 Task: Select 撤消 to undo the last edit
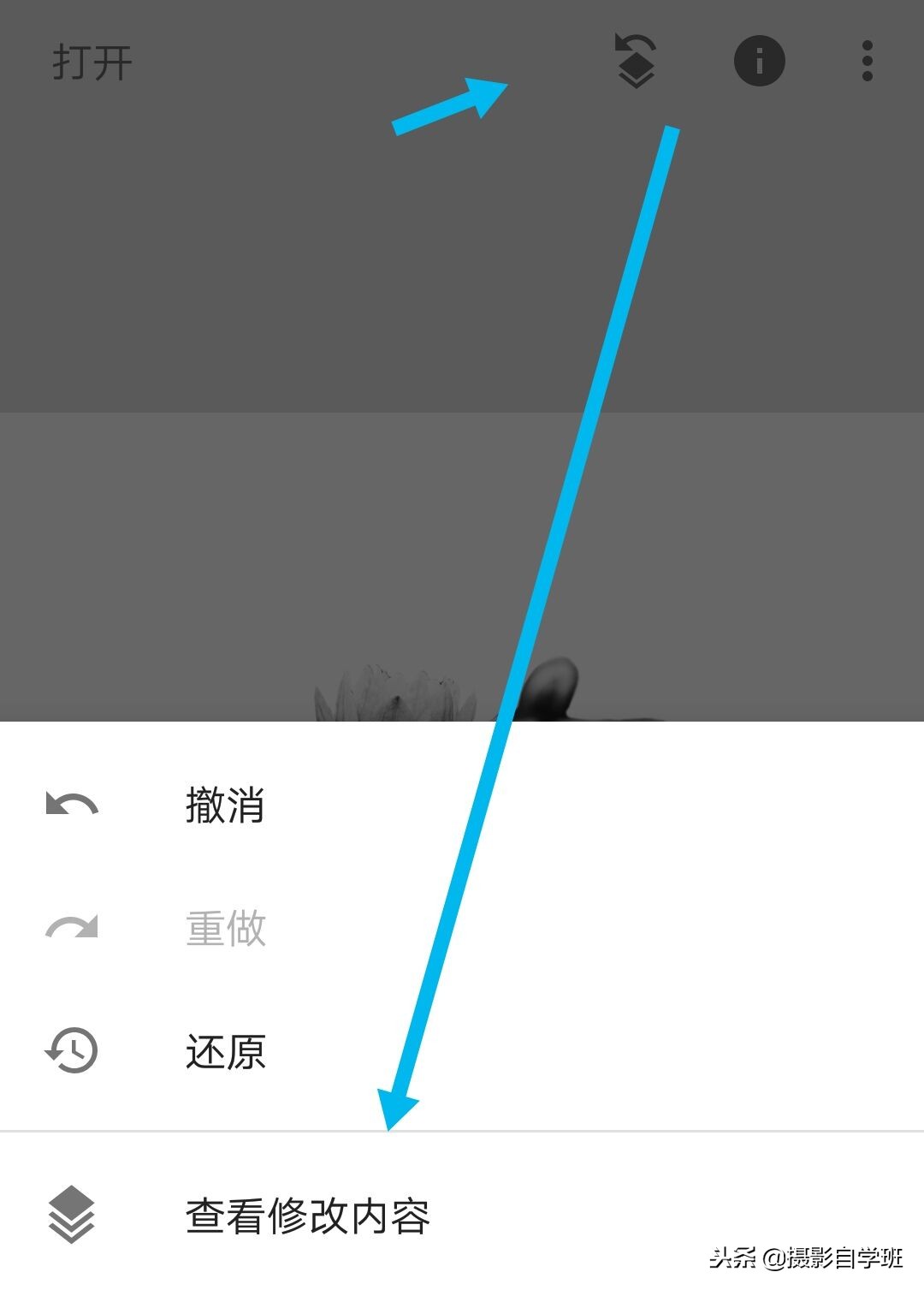pos(225,803)
